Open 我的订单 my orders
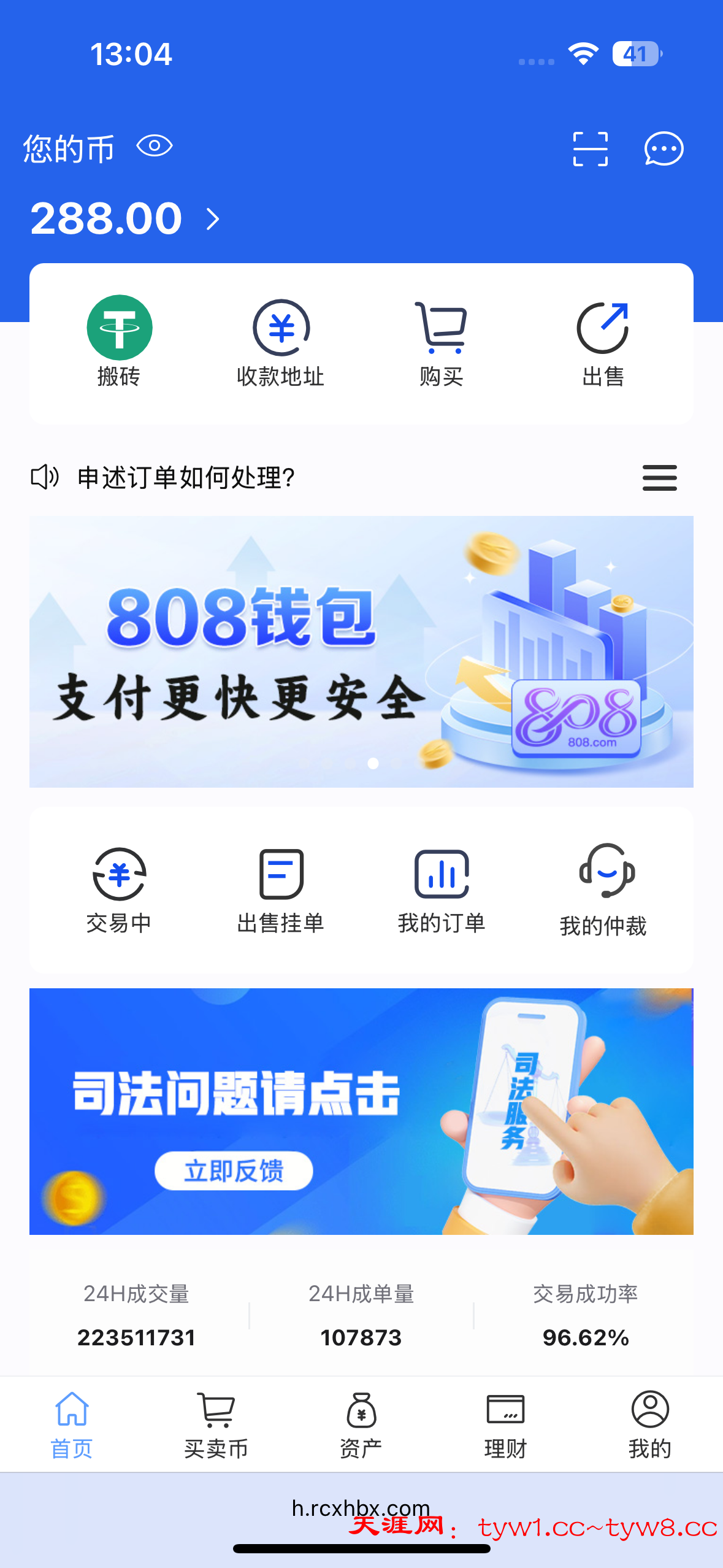723x1568 pixels. [x=442, y=890]
